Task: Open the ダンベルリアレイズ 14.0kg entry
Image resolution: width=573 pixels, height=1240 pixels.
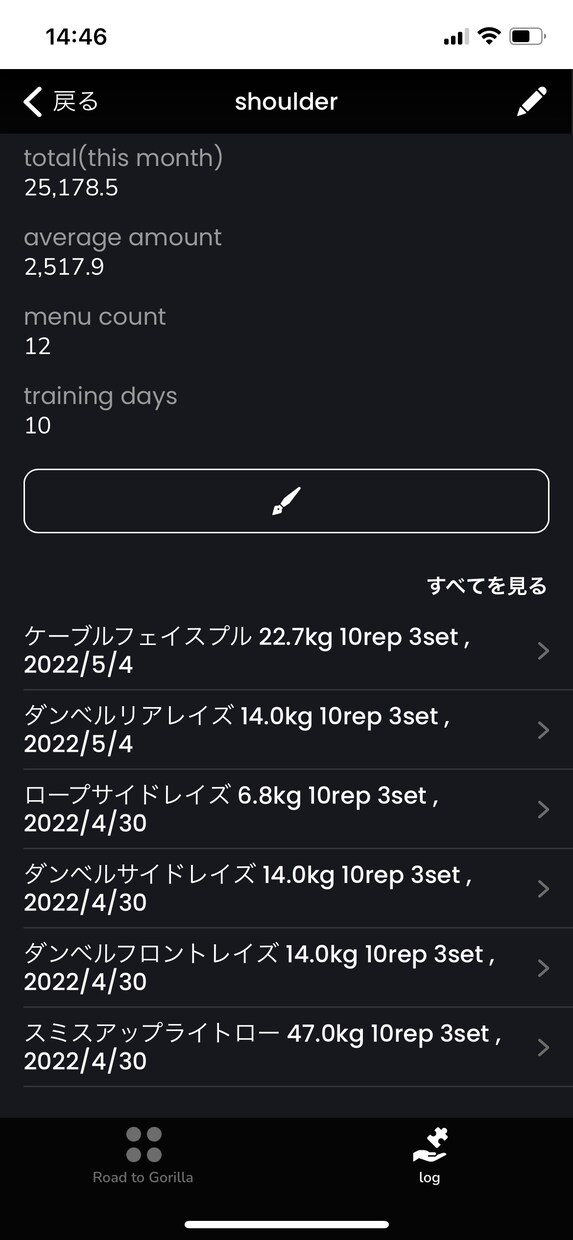Action: click(286, 730)
